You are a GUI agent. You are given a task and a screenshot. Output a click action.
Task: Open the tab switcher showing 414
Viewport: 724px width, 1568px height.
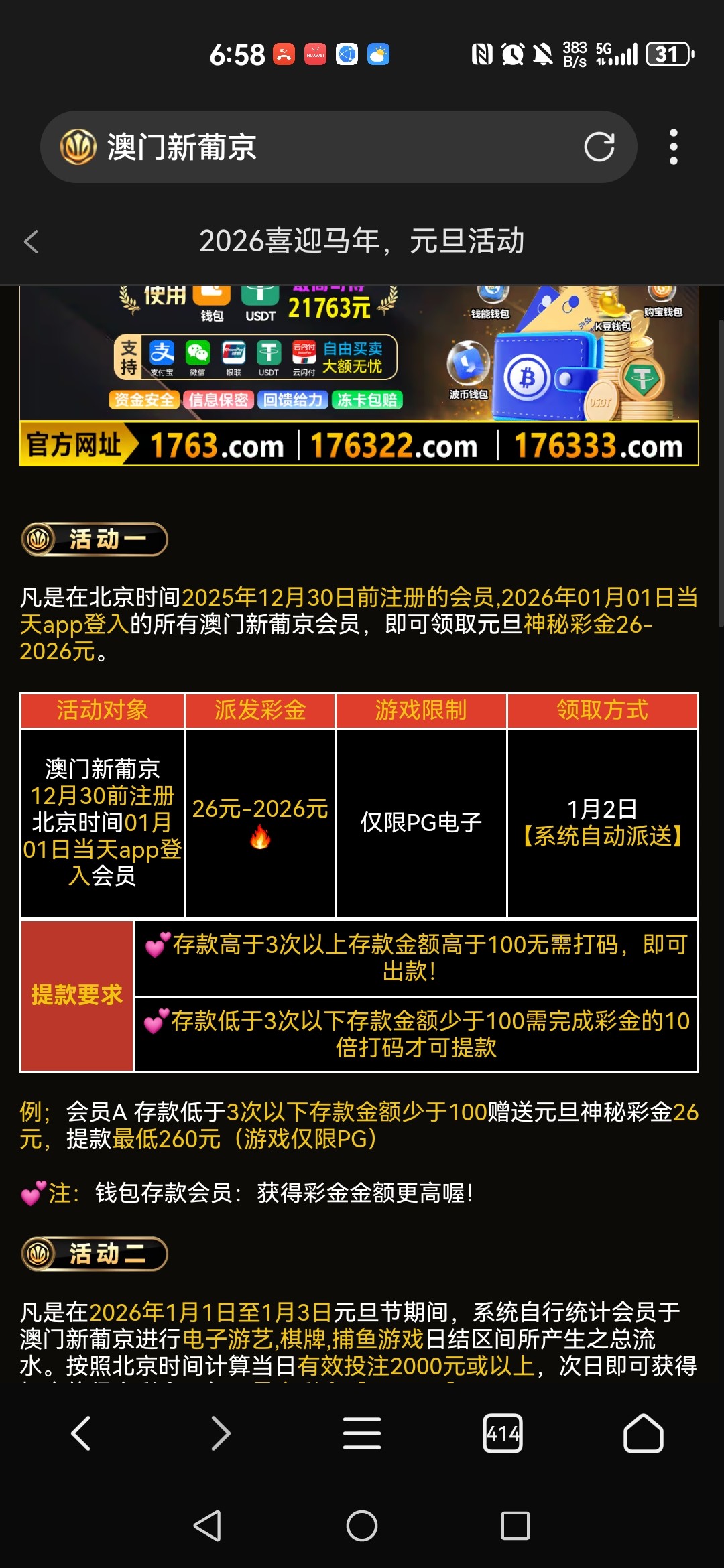tap(502, 1433)
